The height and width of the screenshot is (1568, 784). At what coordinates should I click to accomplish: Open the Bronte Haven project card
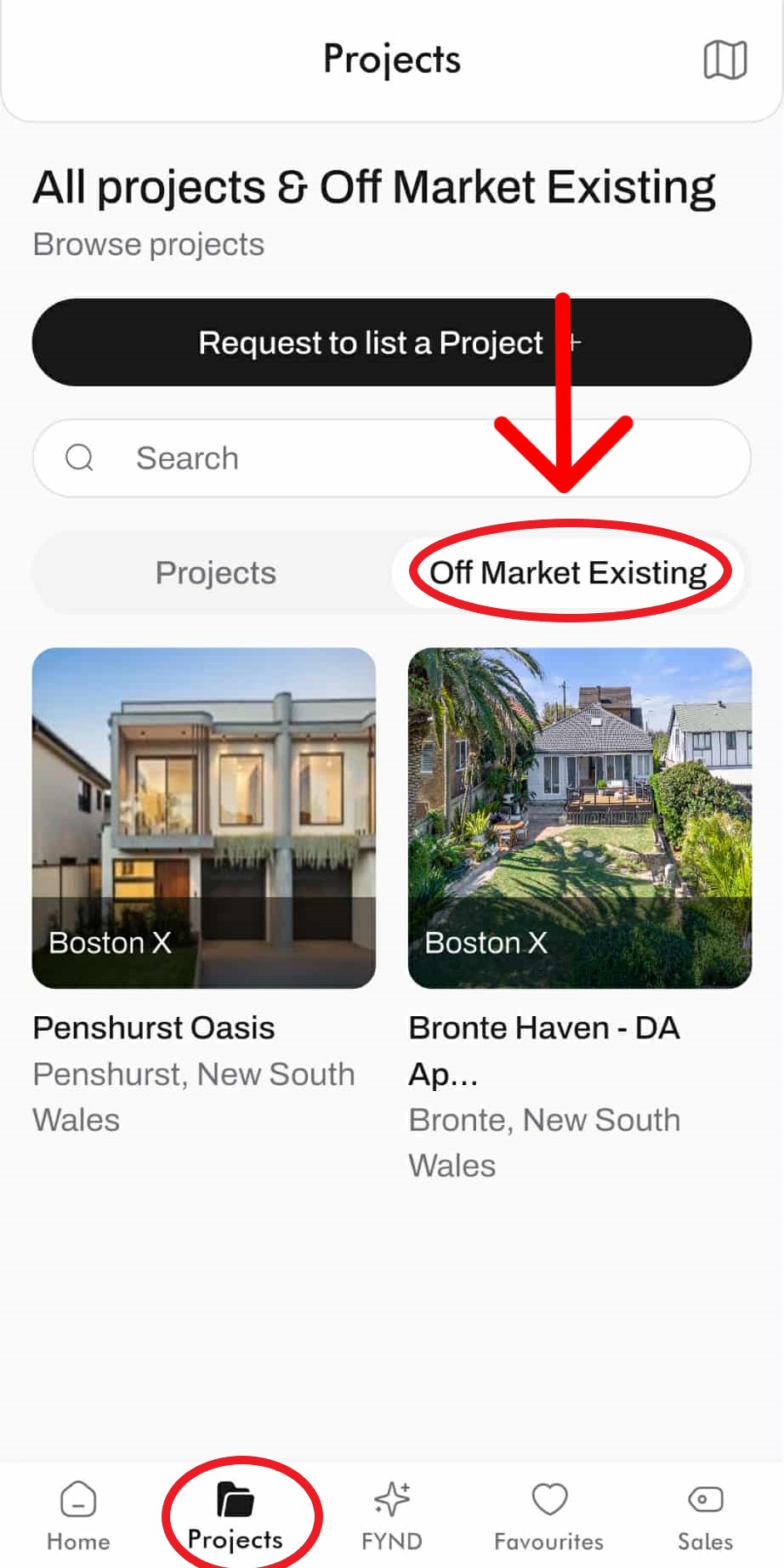coord(580,818)
